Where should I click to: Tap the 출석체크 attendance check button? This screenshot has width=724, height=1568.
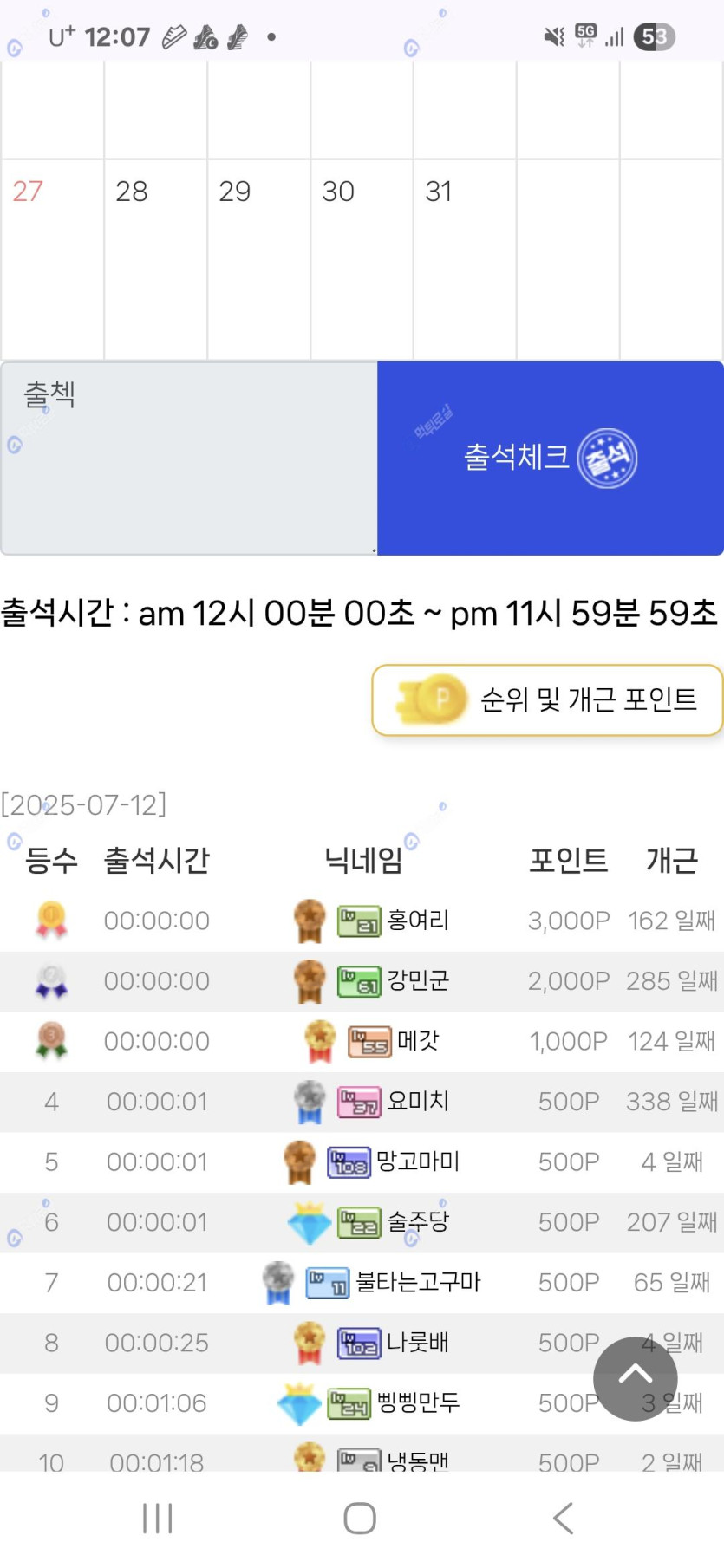(x=550, y=458)
